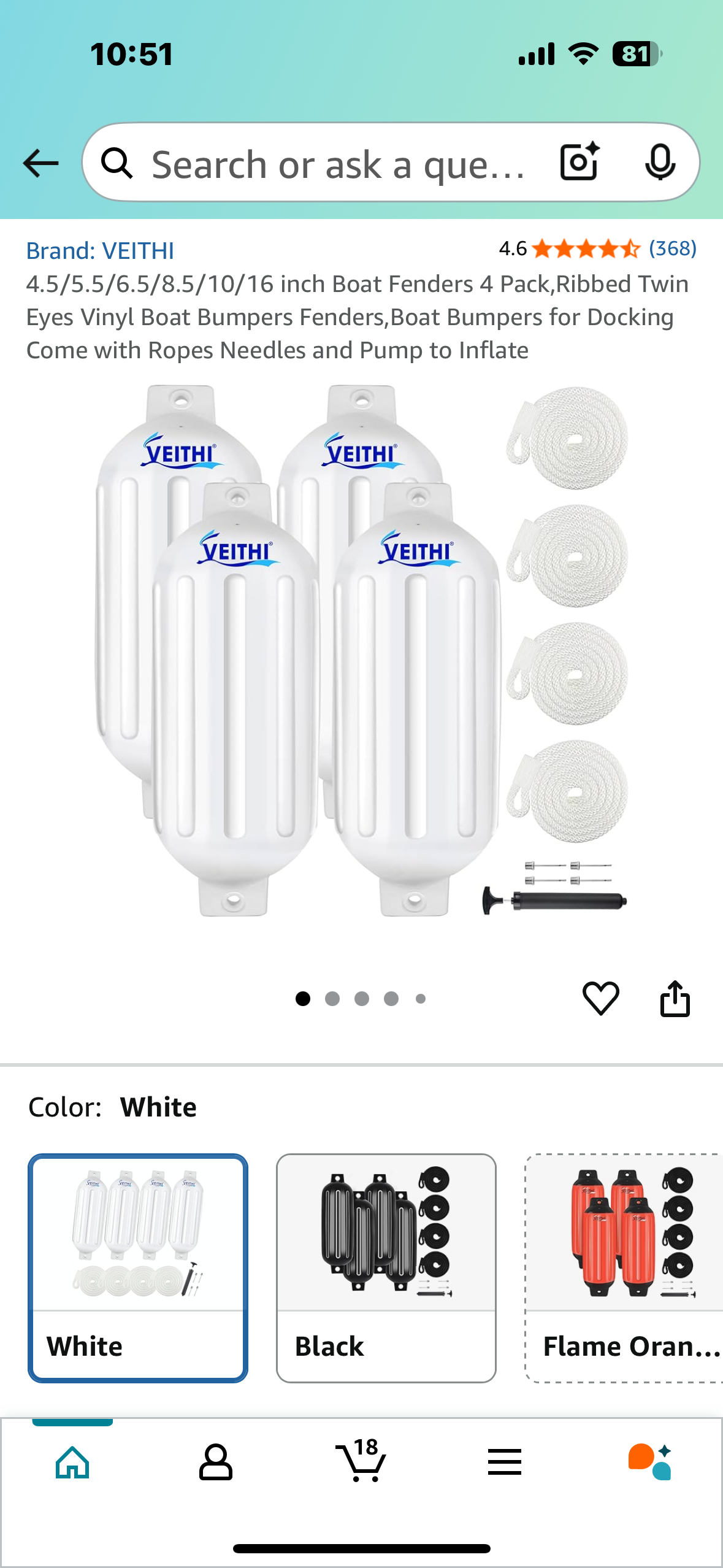Open camera lens search

tap(579, 162)
